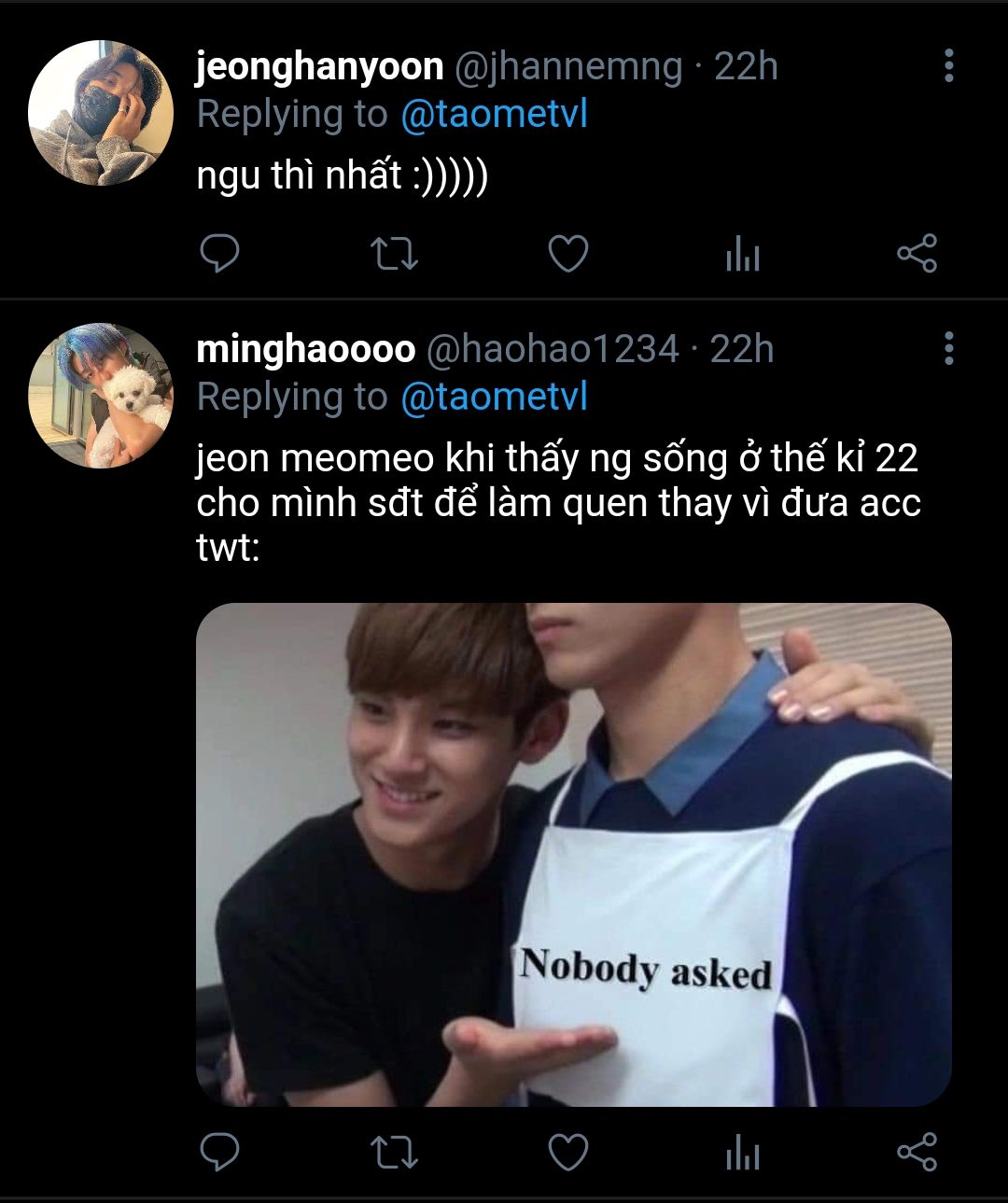
Task: Open jeonghanyoon's profile via display name
Action: pyautogui.click(x=319, y=67)
